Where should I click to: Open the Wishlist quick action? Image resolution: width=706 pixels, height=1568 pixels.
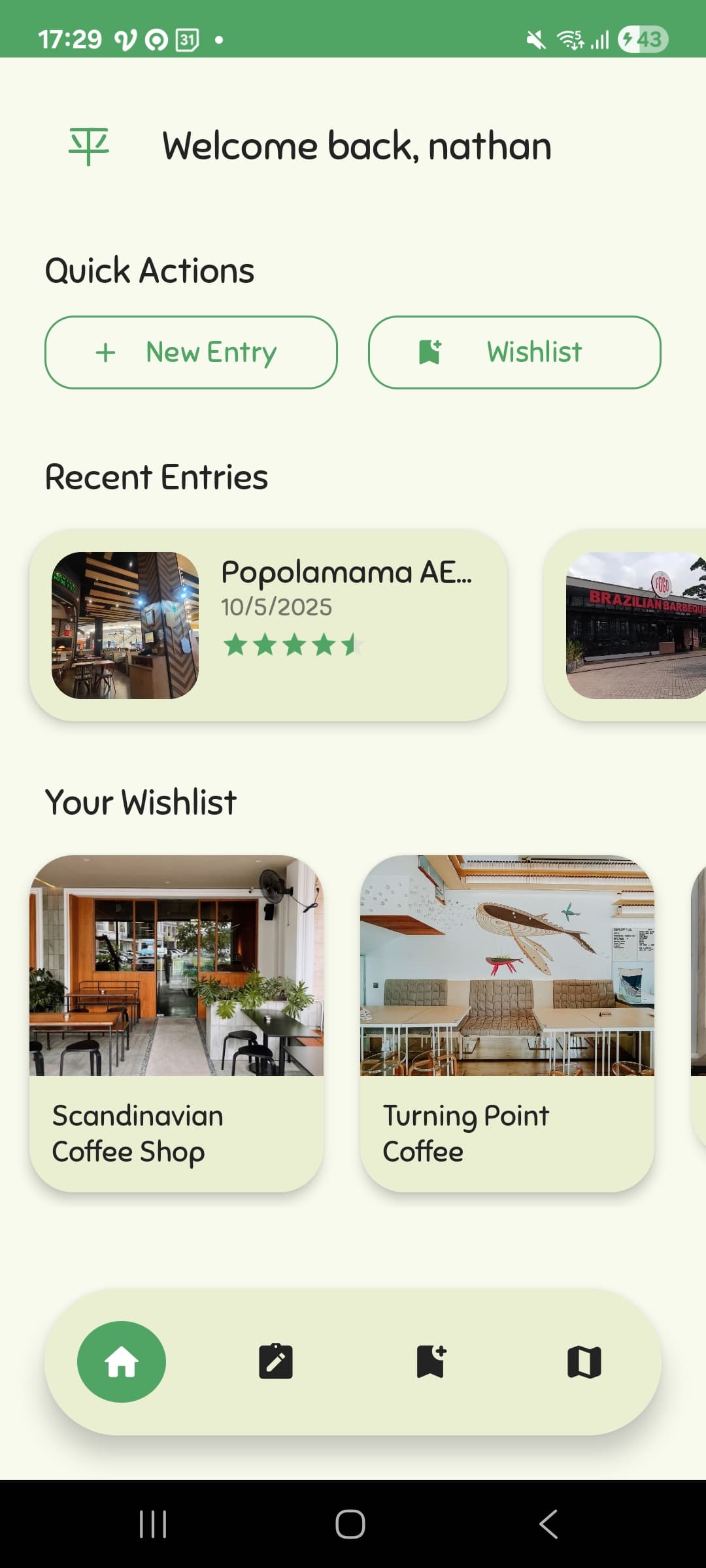point(514,352)
